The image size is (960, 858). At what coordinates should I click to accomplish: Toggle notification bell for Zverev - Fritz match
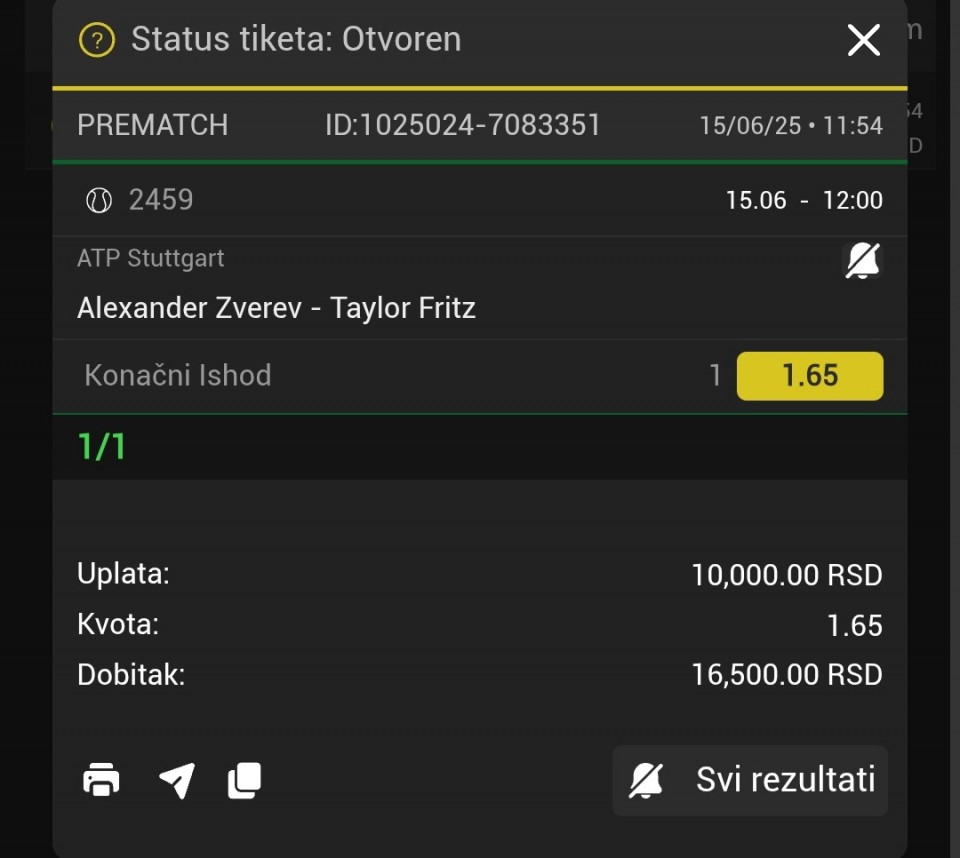pyautogui.click(x=863, y=262)
